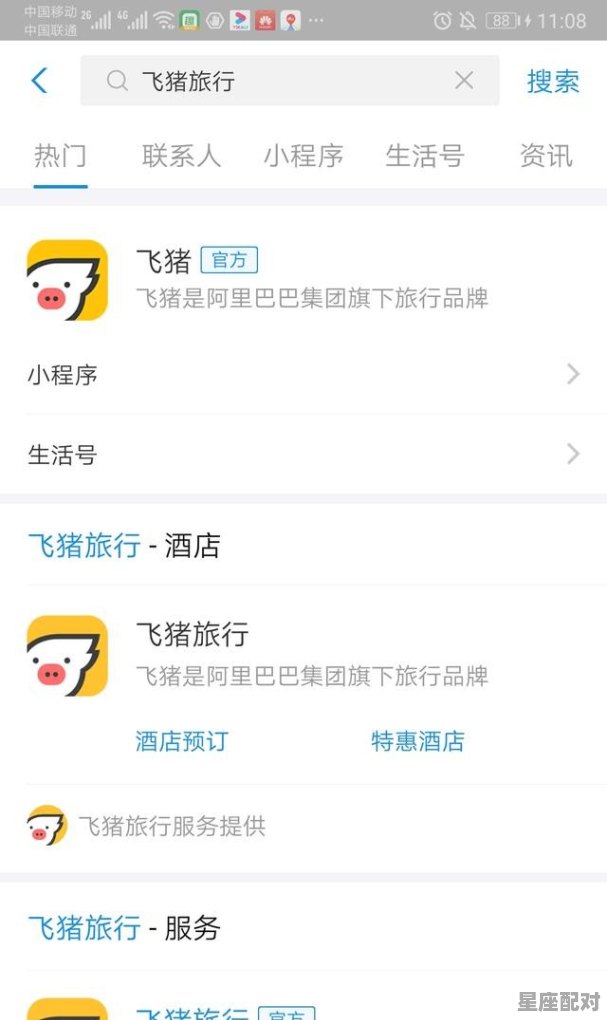Image resolution: width=607 pixels, height=1020 pixels.
Task: Switch to the 资讯 tab
Action: (x=546, y=156)
